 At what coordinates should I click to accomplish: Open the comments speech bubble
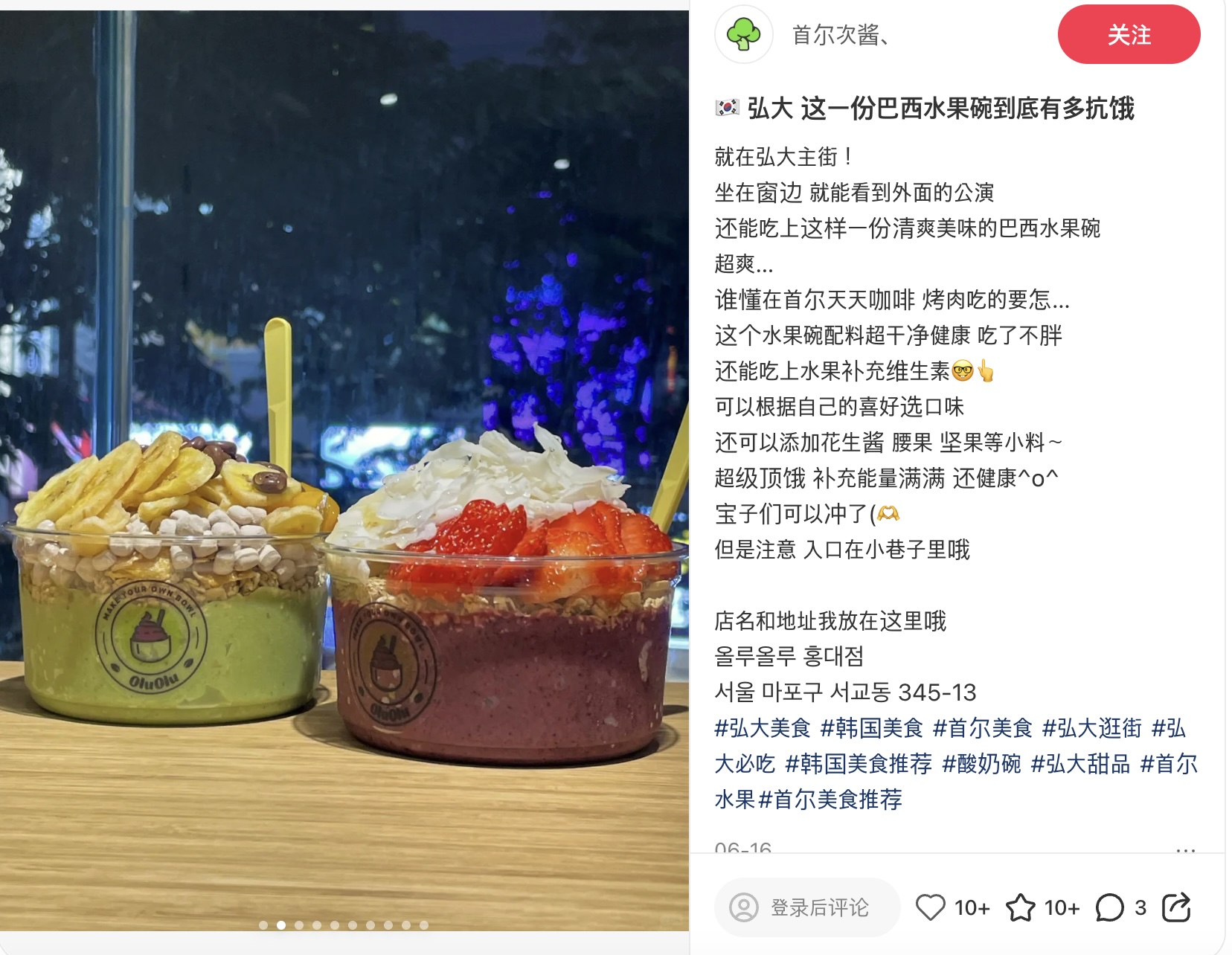(1109, 907)
